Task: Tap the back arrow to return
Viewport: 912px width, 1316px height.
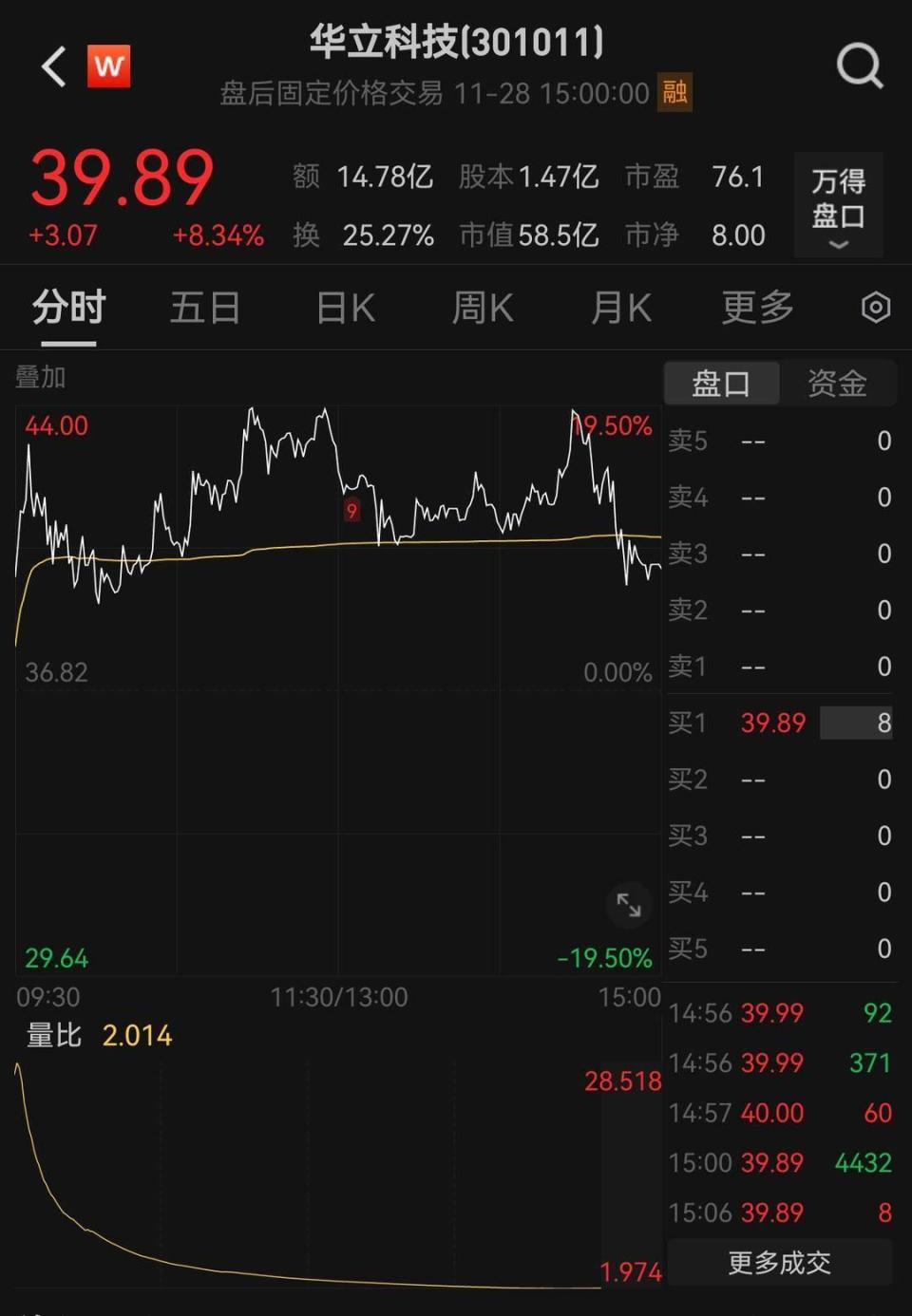Action: click(52, 67)
